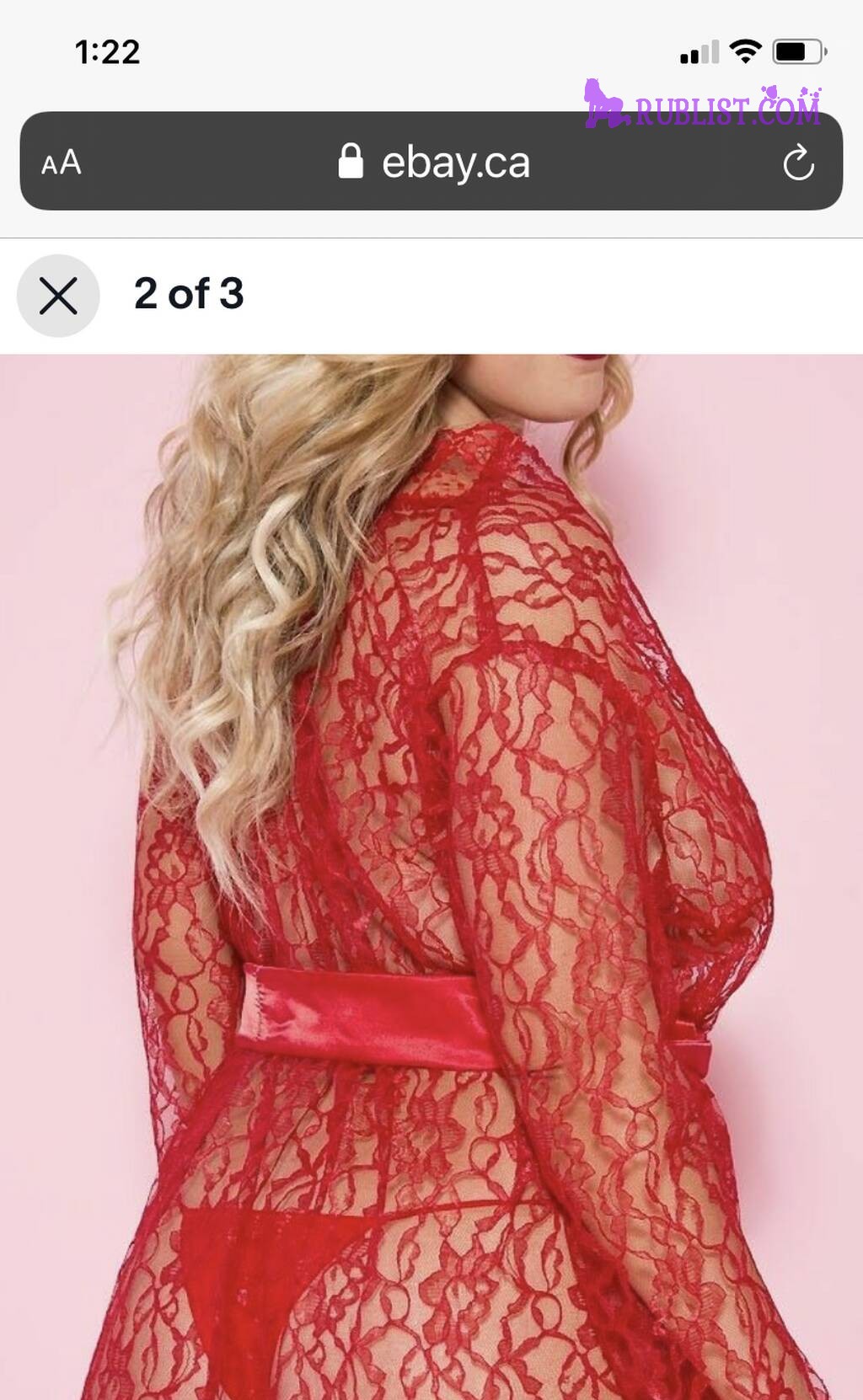Tap the ebay.ca address bar
863x1400 pixels.
[x=435, y=163]
